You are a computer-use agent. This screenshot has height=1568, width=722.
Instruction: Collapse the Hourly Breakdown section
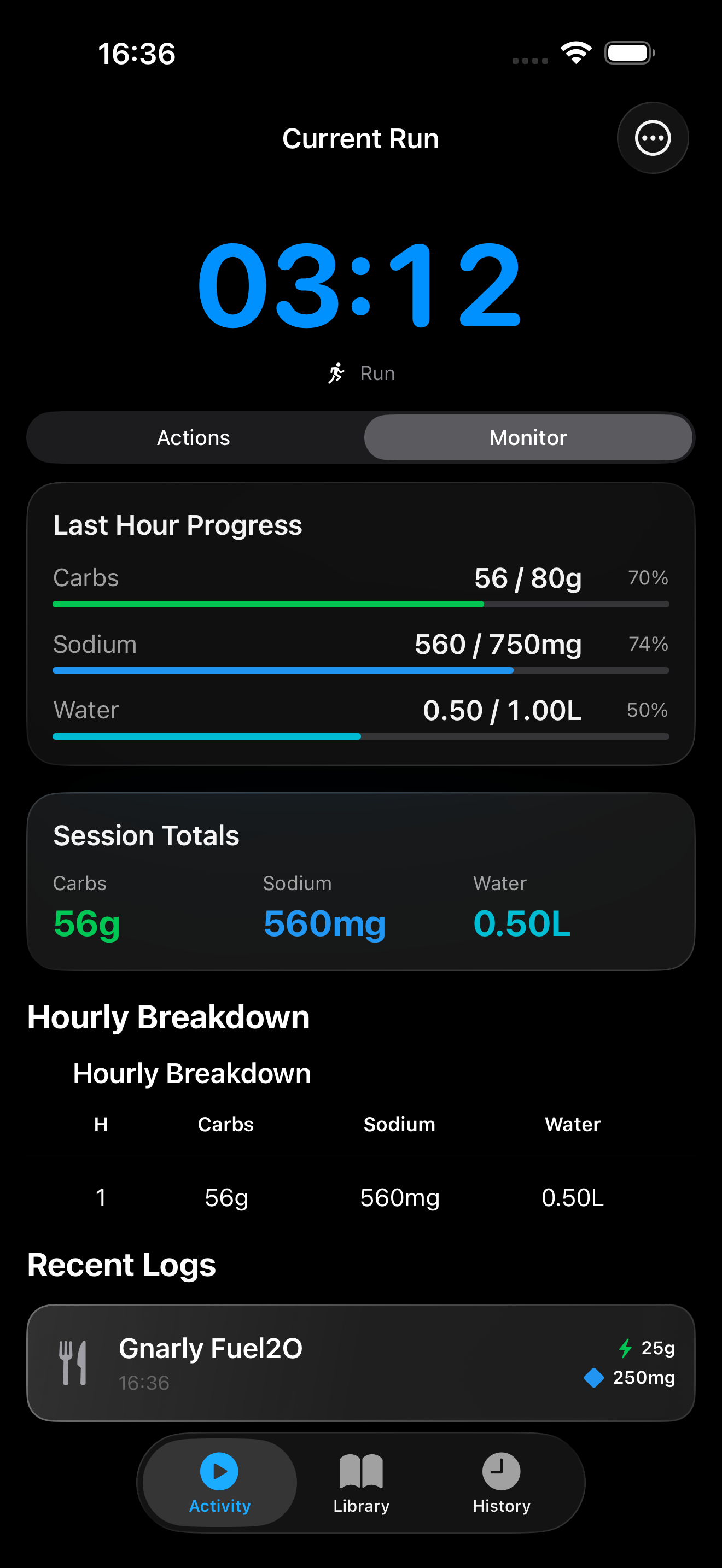click(x=168, y=1015)
